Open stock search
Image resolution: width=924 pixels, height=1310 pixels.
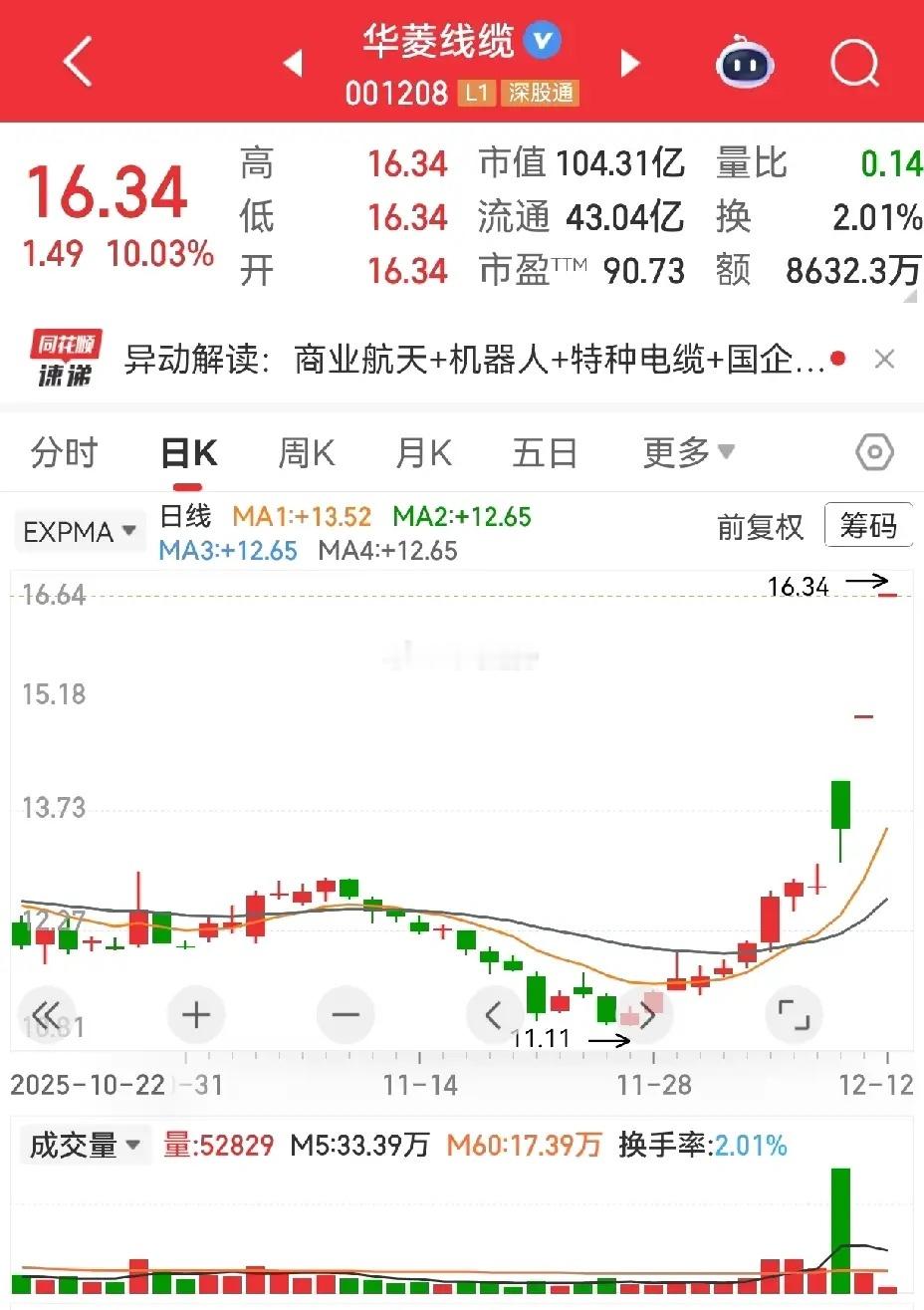pyautogui.click(x=854, y=64)
